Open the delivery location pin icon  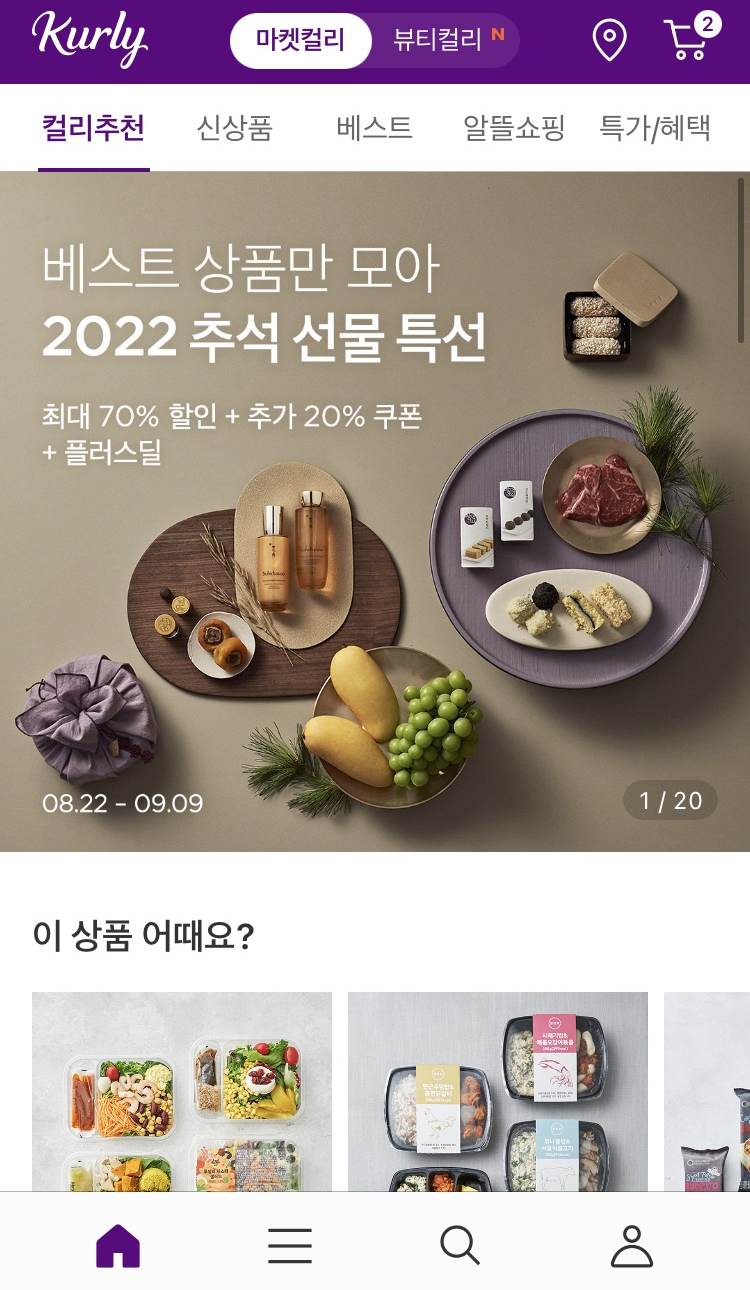tap(610, 41)
